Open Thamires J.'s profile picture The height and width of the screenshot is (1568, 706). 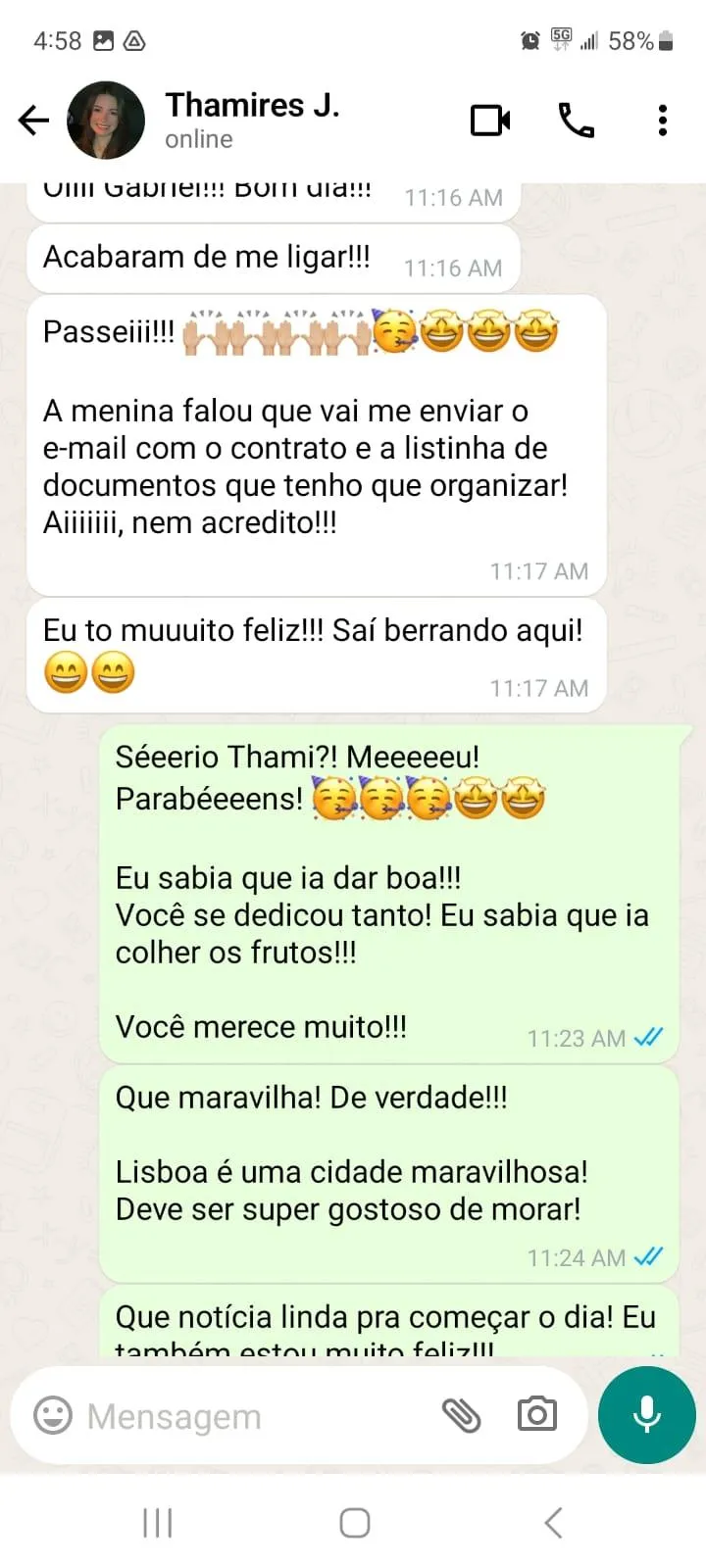point(106,121)
